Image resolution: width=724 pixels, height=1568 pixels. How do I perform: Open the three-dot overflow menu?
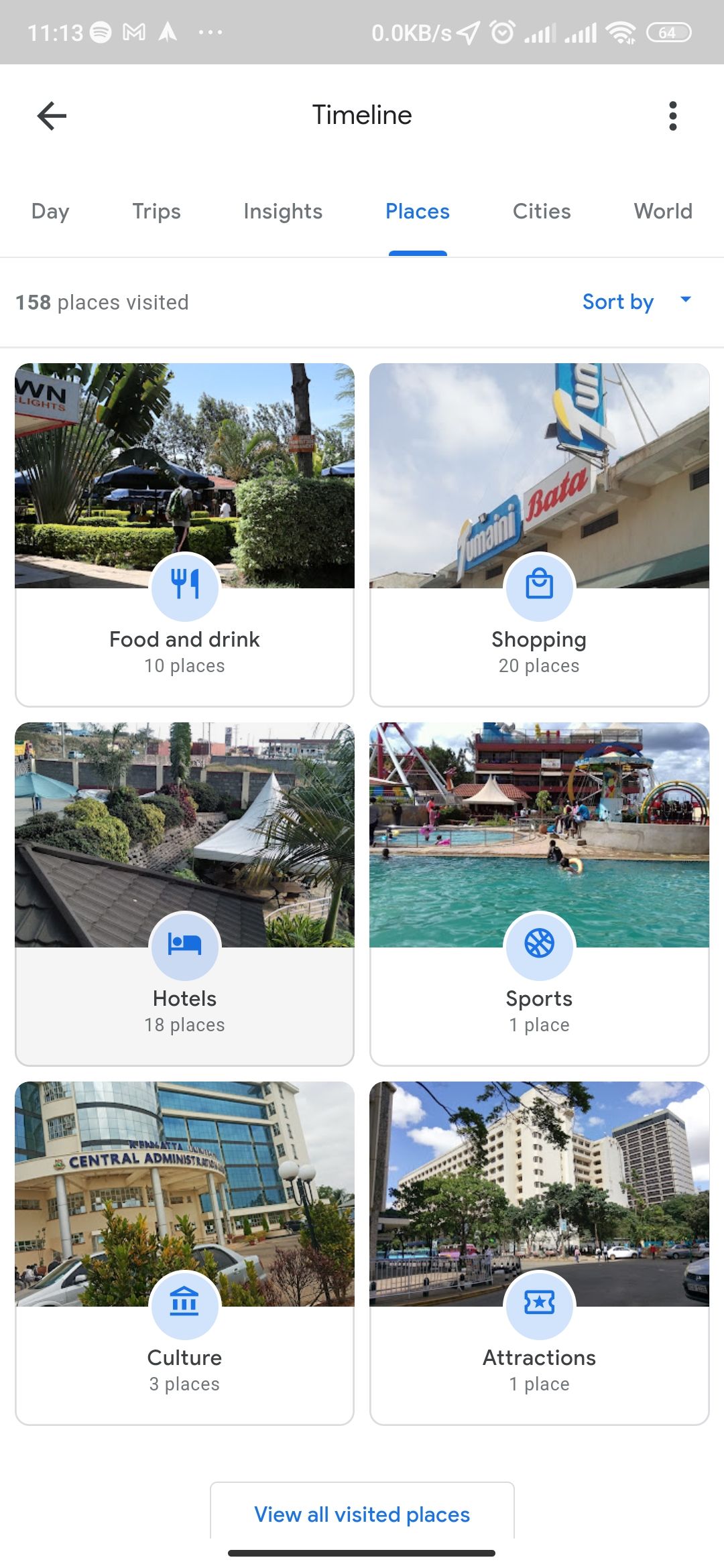pyautogui.click(x=673, y=115)
